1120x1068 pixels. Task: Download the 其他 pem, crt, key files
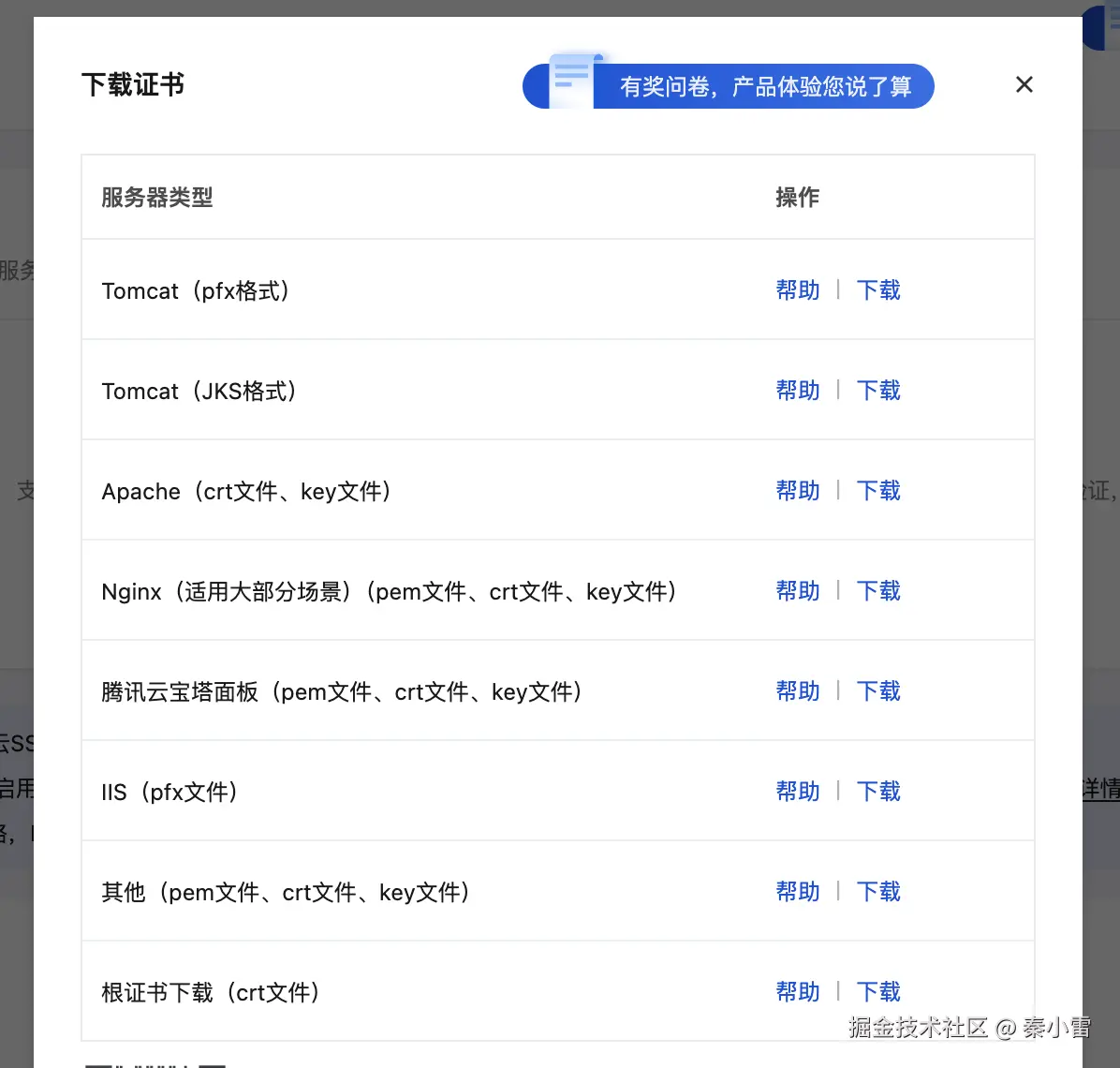878,892
